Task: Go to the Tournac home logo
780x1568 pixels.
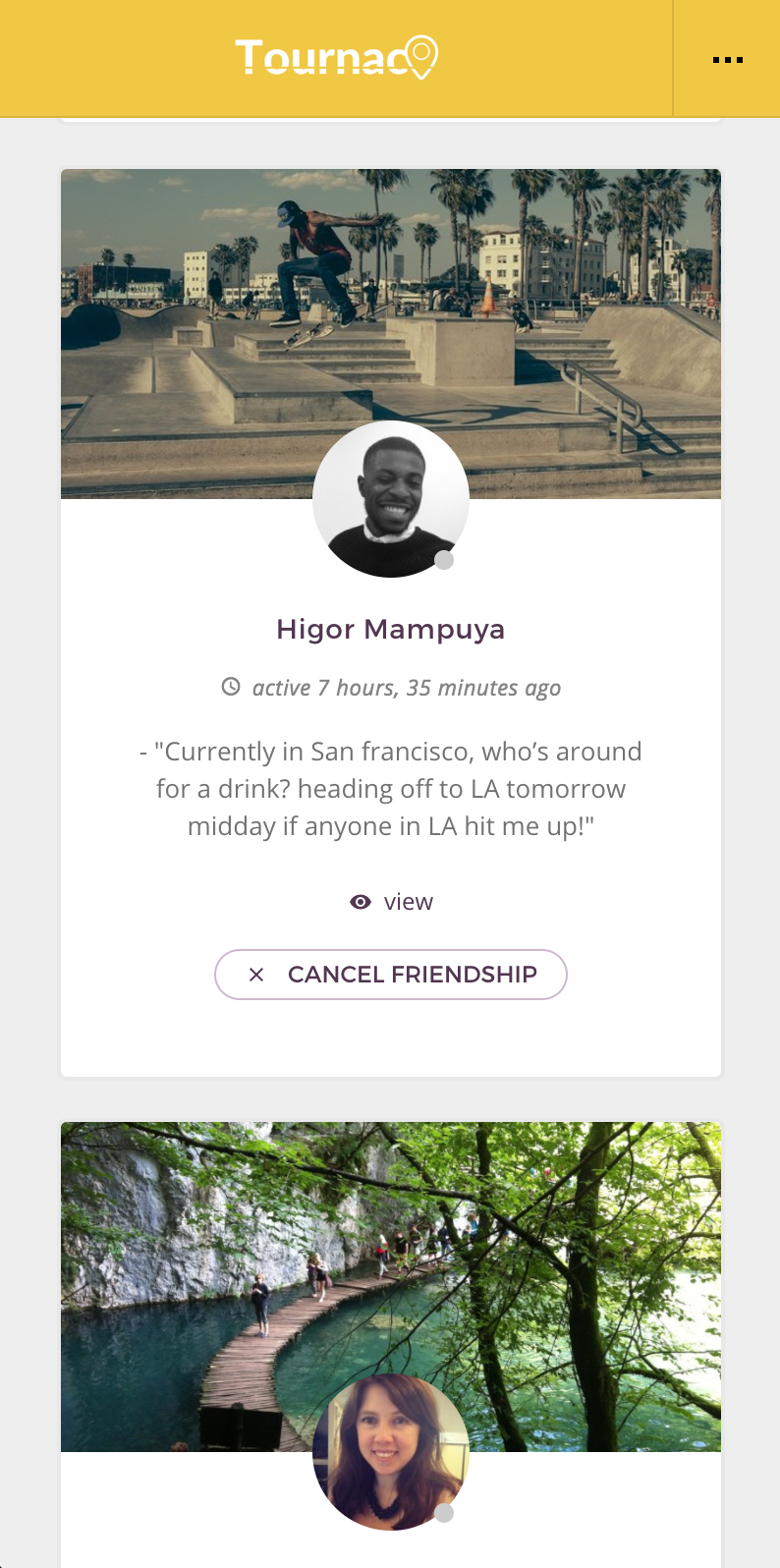Action: tap(336, 58)
